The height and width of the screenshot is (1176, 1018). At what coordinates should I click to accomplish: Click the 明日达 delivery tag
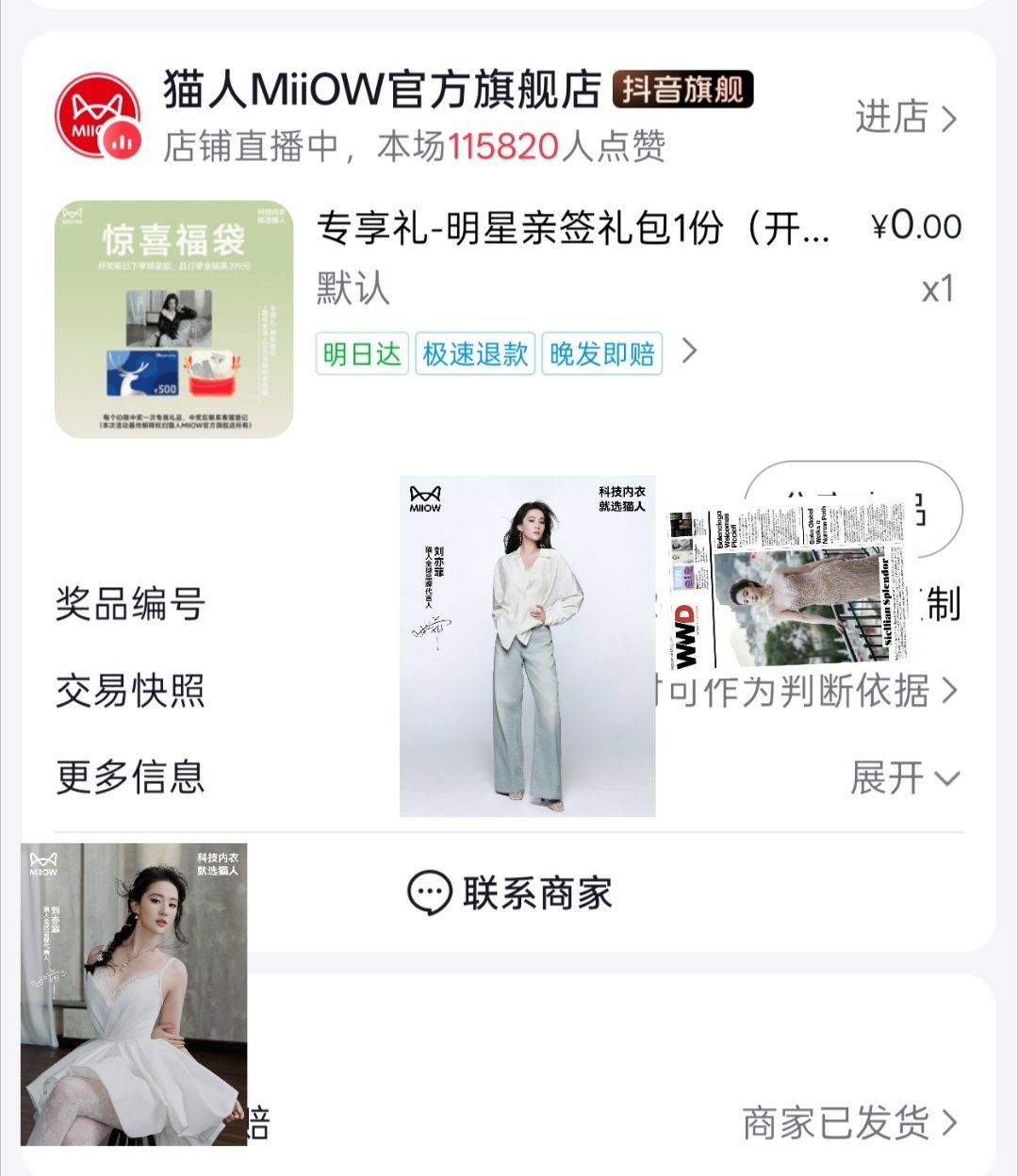coord(363,353)
